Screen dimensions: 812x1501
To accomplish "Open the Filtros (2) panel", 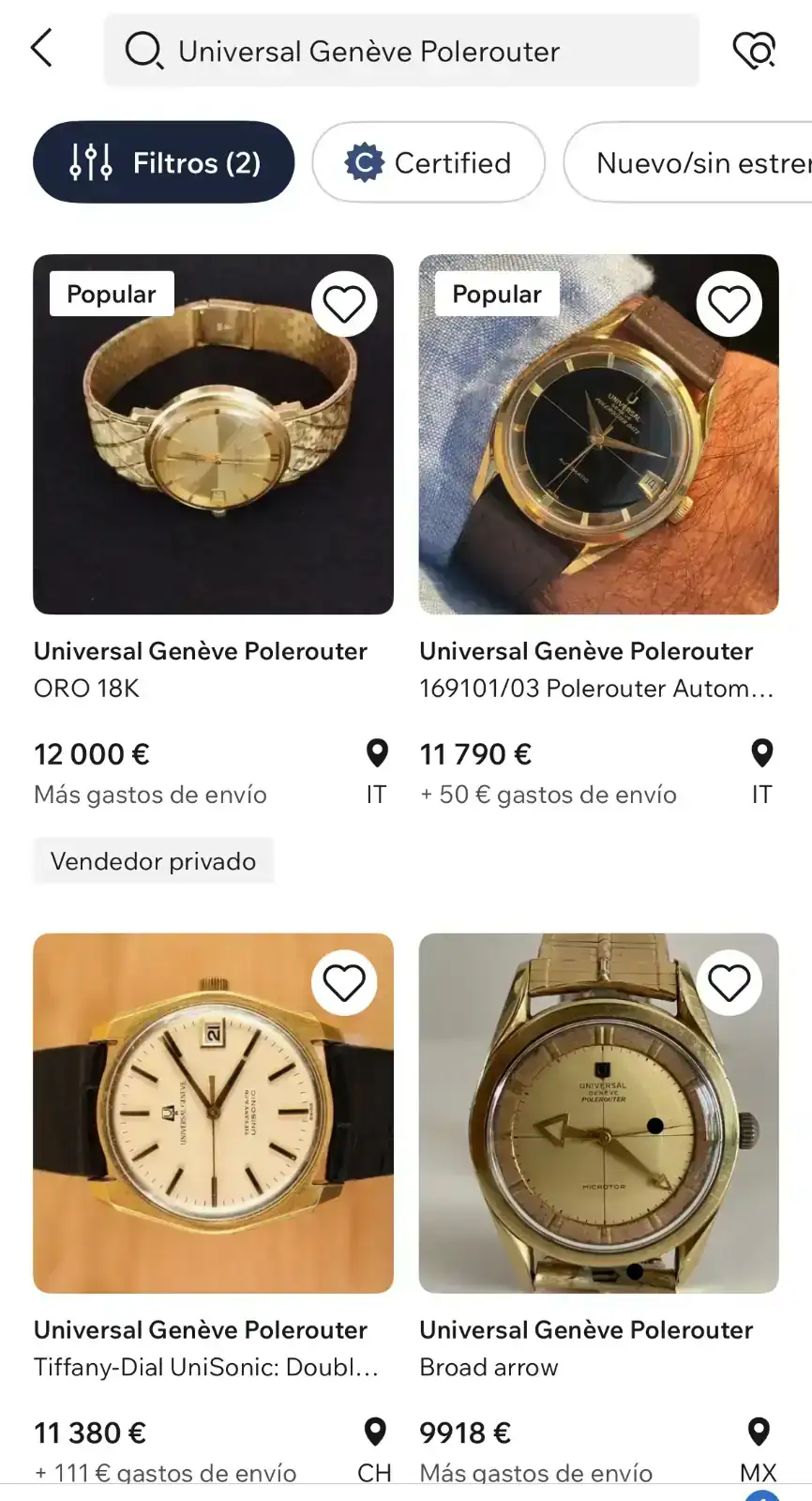I will click(x=164, y=162).
